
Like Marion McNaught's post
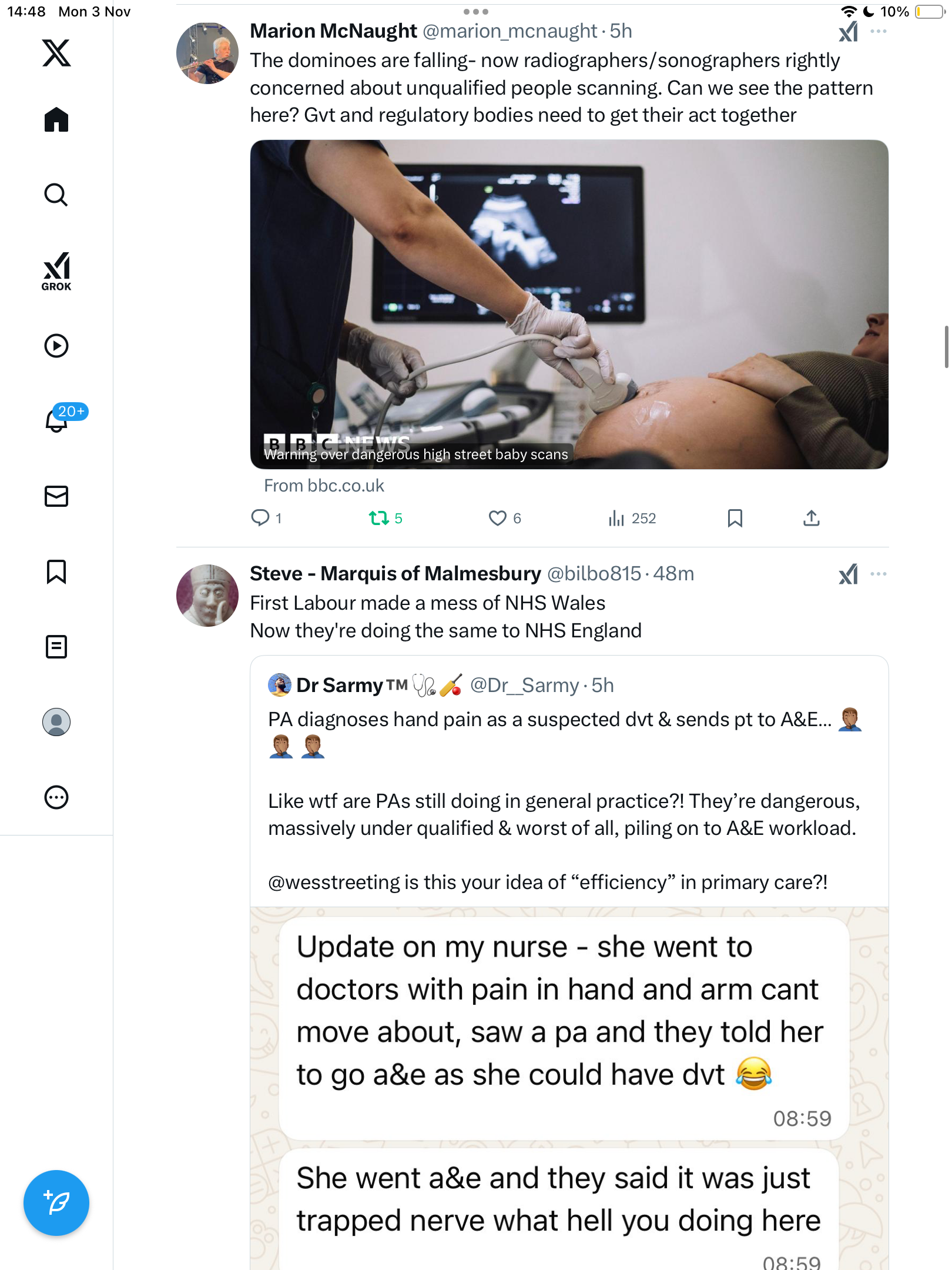497,518
